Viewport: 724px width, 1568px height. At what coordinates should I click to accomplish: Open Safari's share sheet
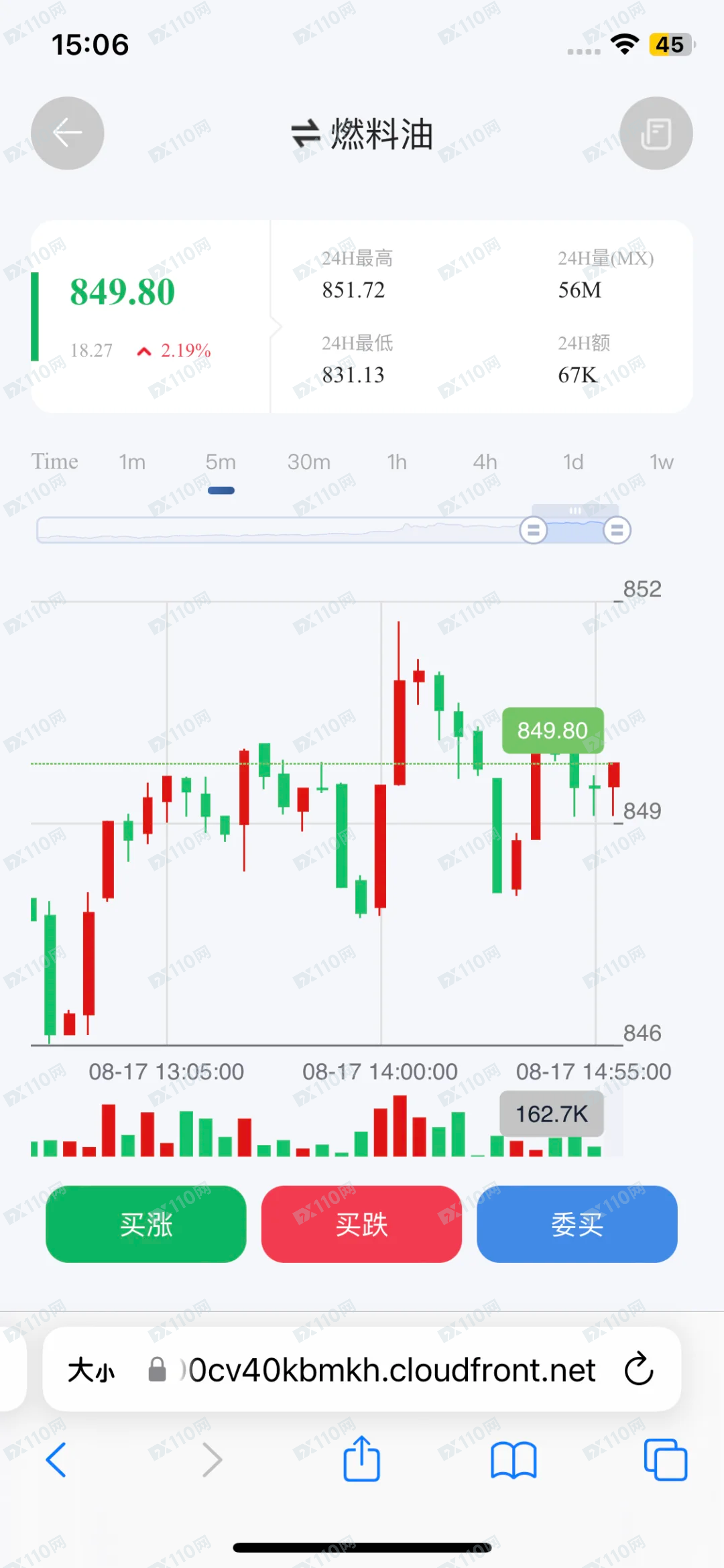coord(361,1459)
